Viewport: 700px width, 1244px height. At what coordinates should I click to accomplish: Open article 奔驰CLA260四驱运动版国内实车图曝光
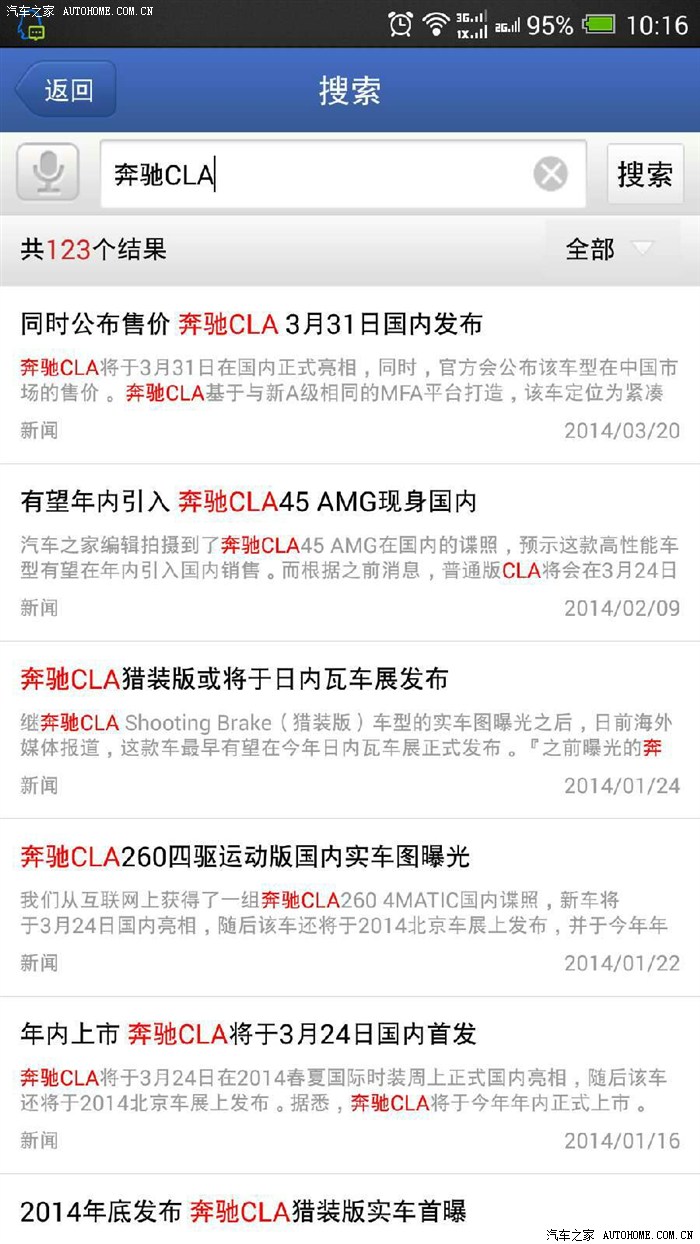coord(350,907)
